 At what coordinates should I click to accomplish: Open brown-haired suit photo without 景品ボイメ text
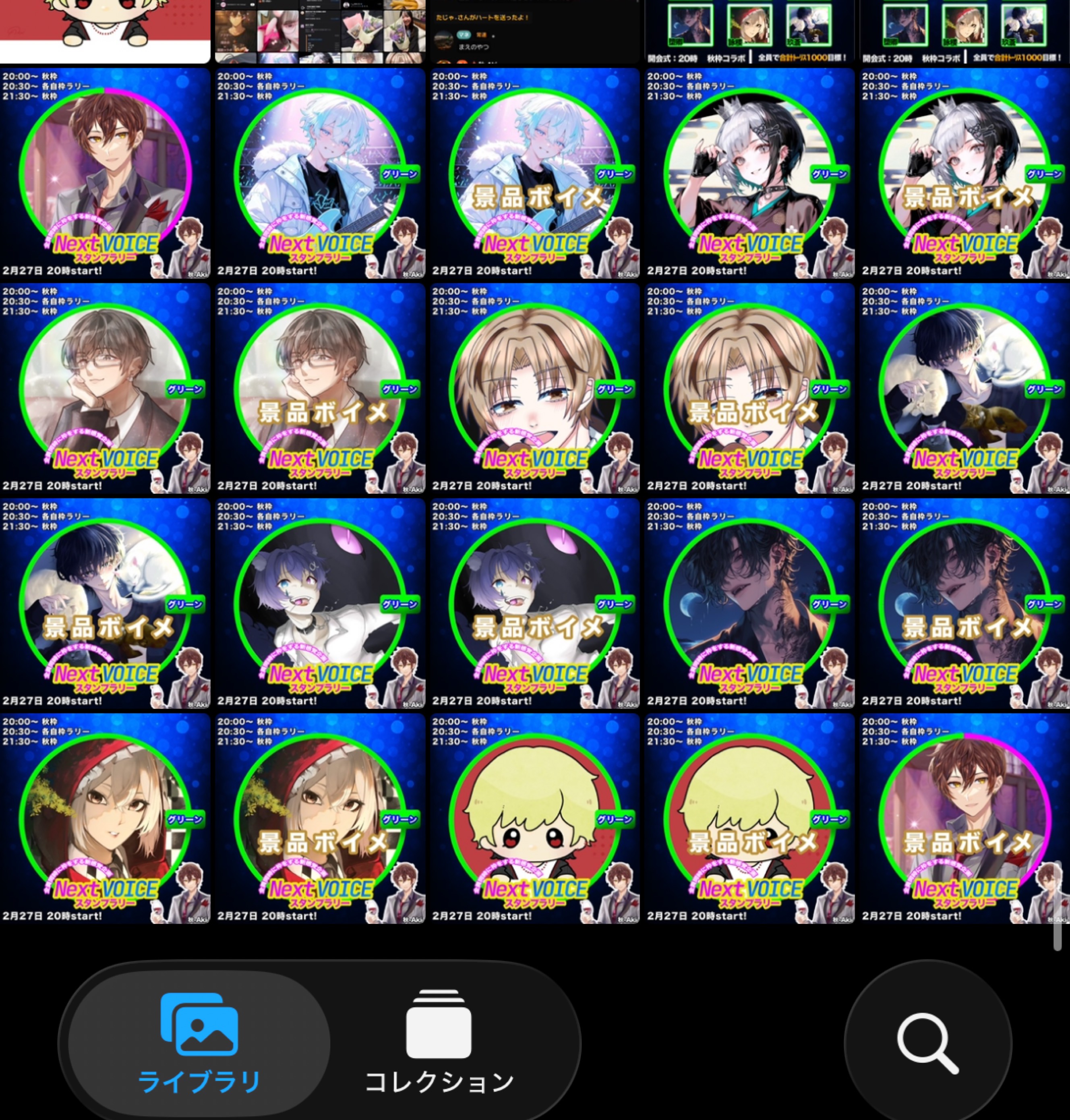[x=105, y=173]
